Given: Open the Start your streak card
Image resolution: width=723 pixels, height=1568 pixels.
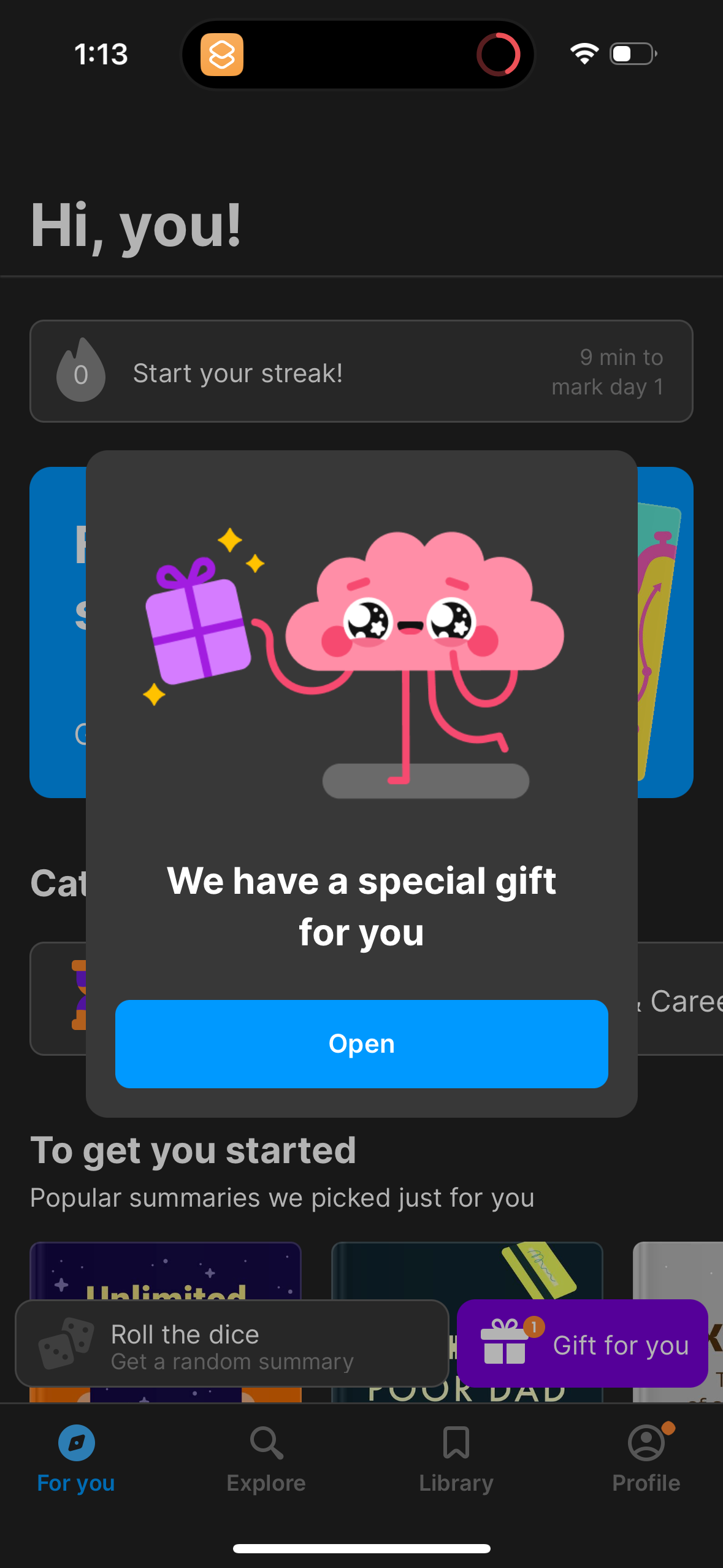Looking at the screenshot, I should coord(361,371).
